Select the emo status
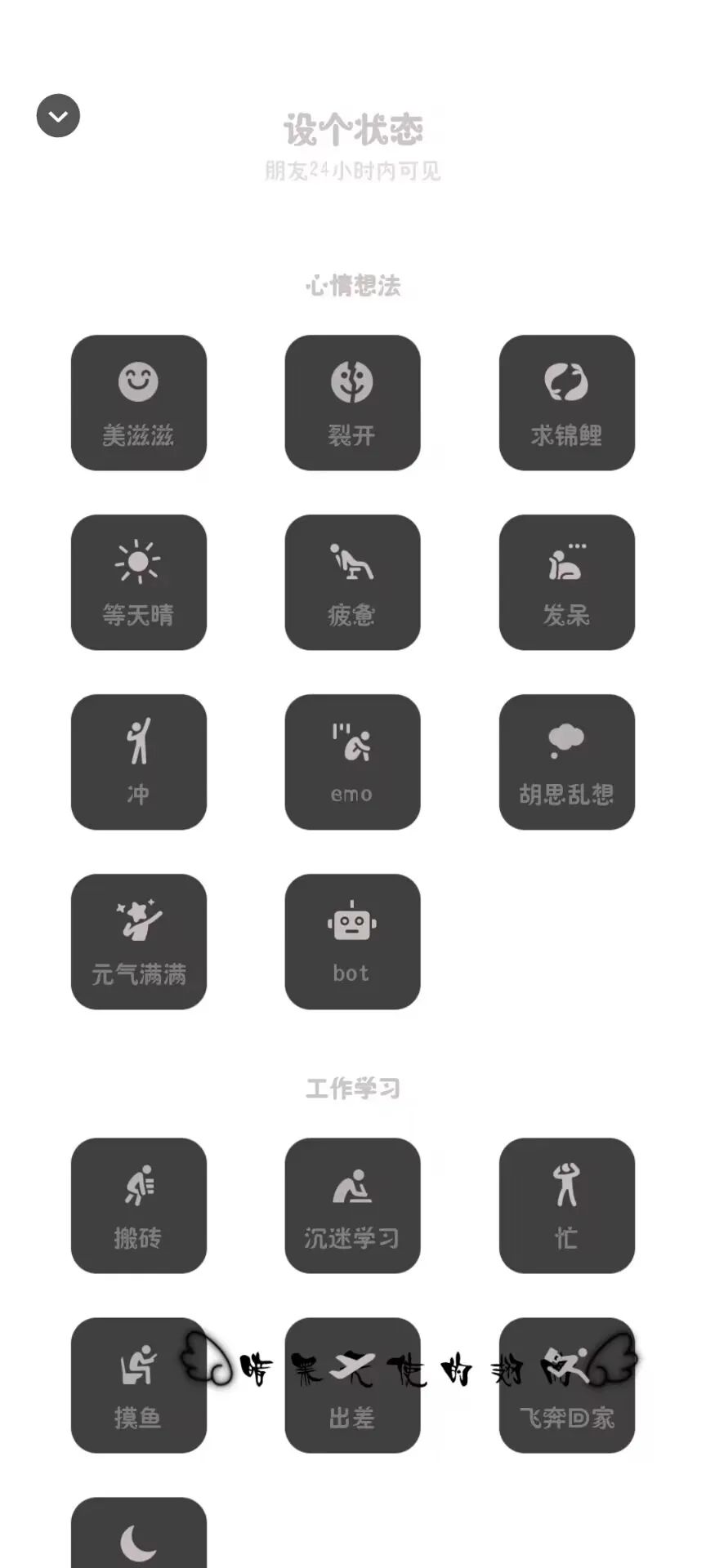706x1568 pixels. (x=352, y=762)
